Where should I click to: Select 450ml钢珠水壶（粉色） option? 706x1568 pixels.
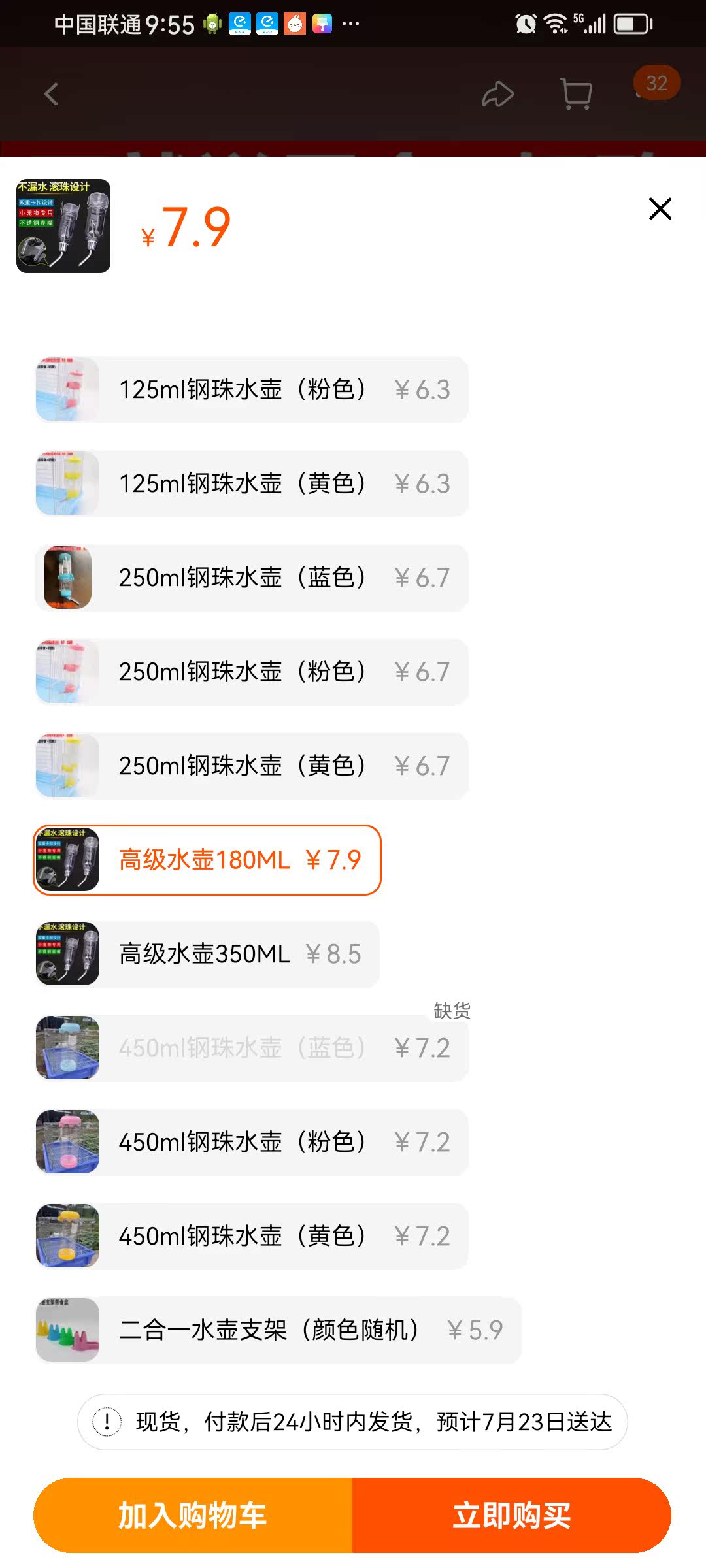tap(252, 1143)
